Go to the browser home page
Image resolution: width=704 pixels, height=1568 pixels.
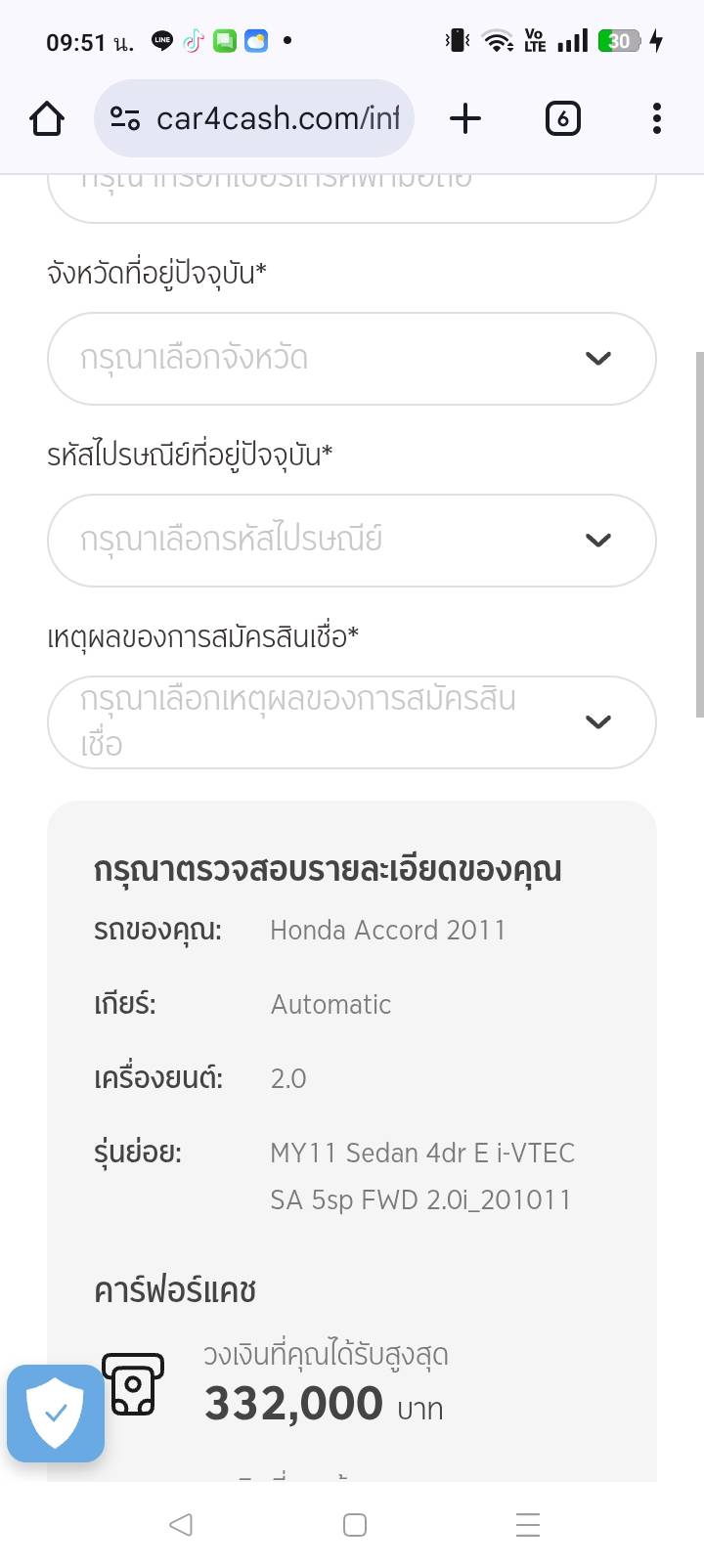pyautogui.click(x=46, y=119)
